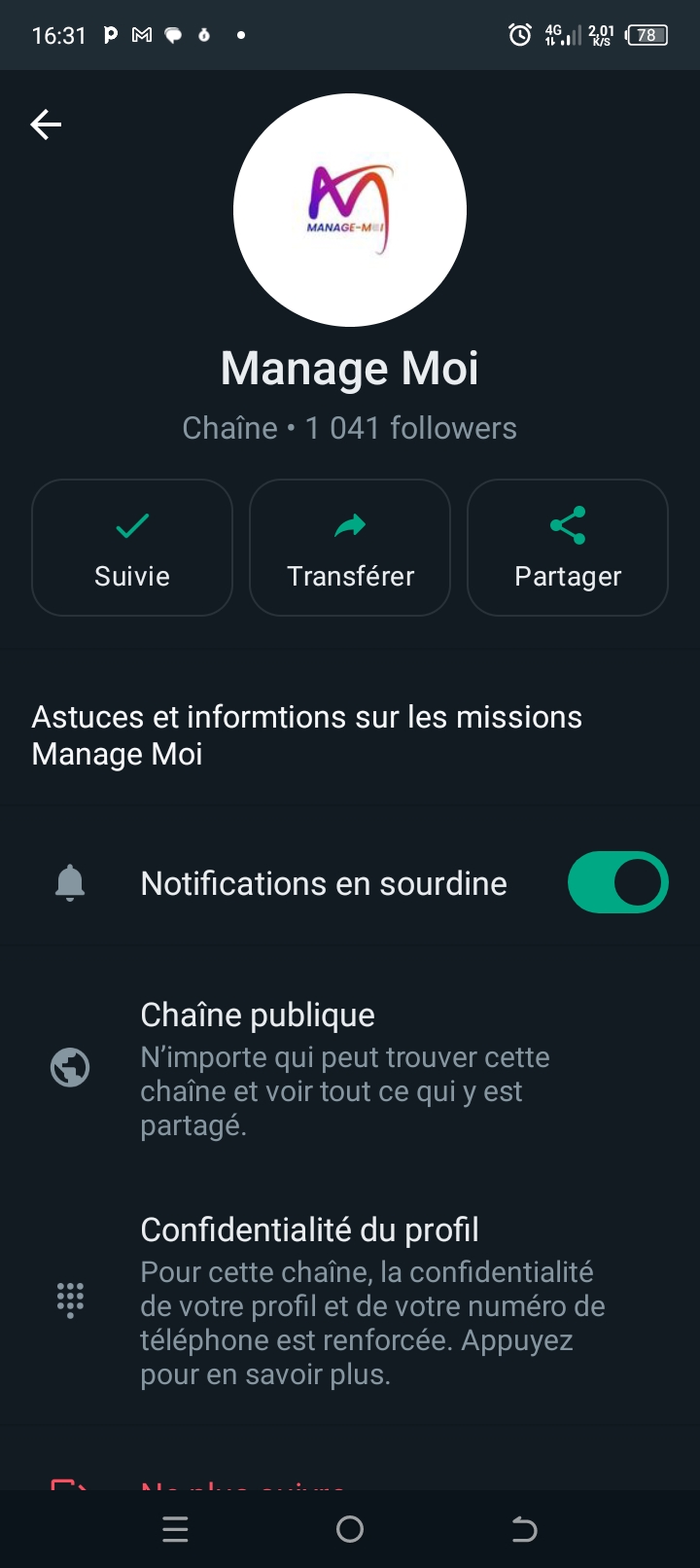Open recent apps from navigation bar
Screen dimensions: 700x1568
click(x=175, y=1530)
